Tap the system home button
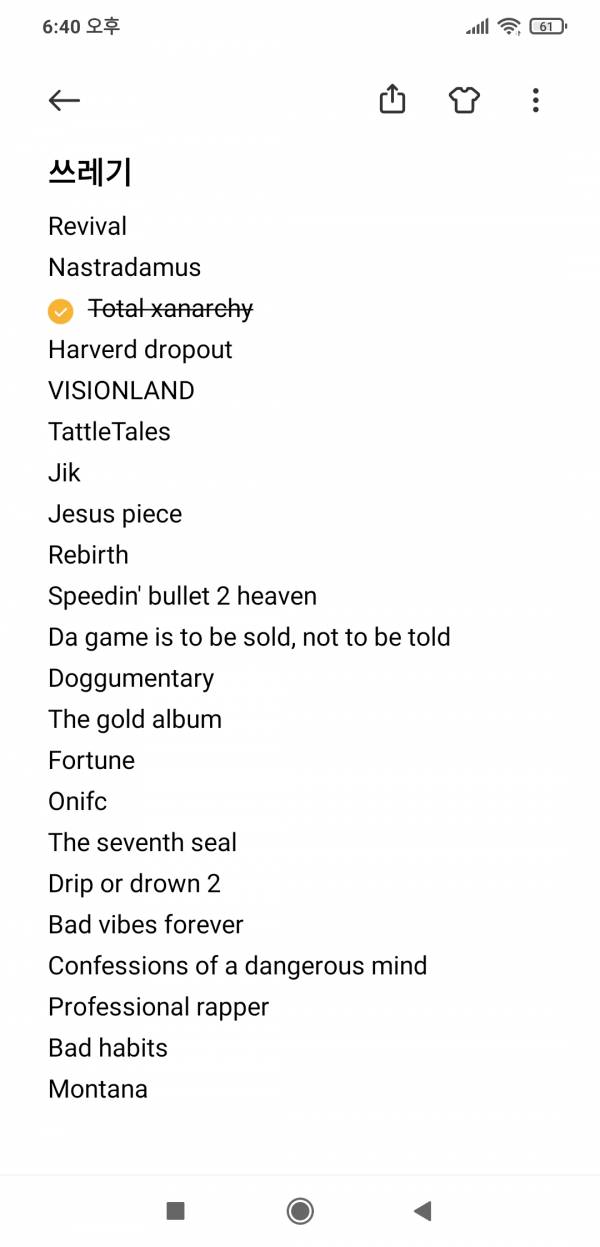Image resolution: width=600 pixels, height=1247 pixels. coord(300,1211)
